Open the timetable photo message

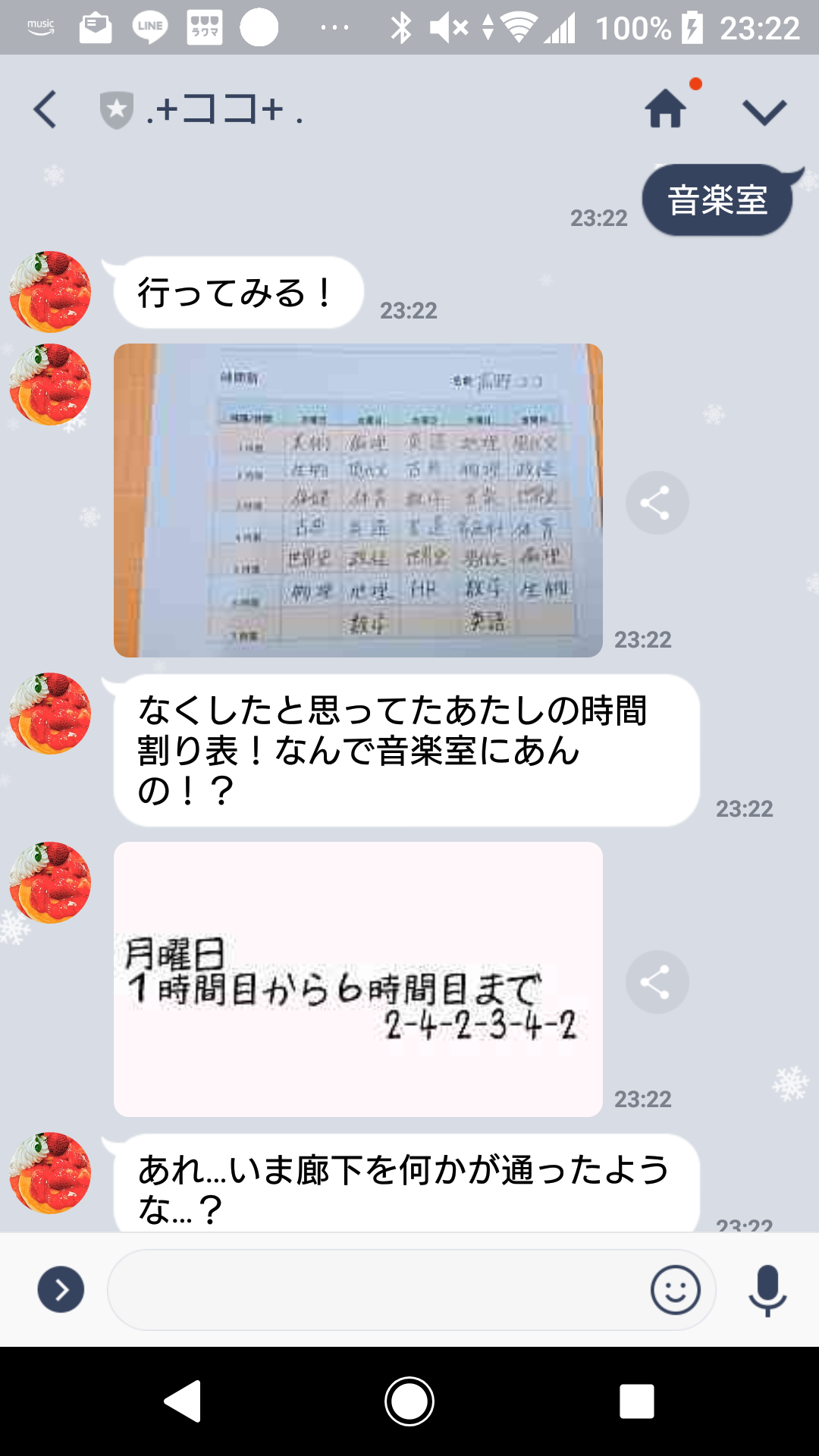click(358, 500)
